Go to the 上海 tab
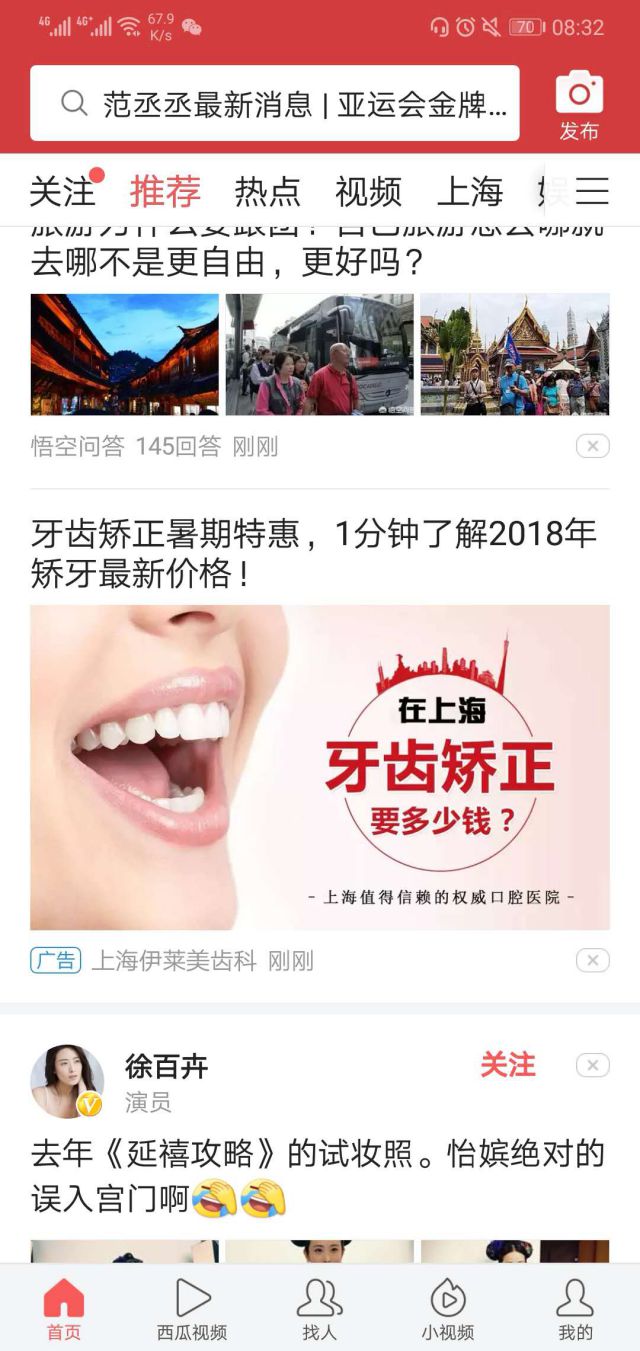The width and height of the screenshot is (640, 1351). [x=470, y=191]
